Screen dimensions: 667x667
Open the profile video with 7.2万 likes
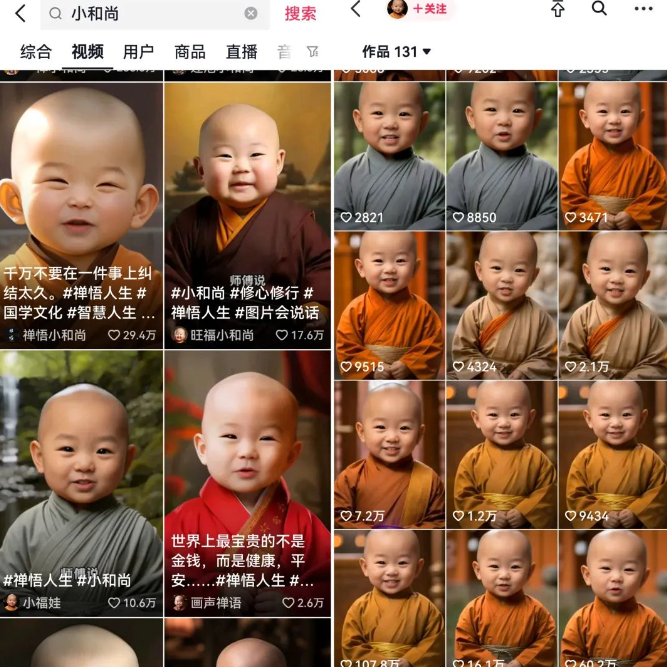tap(389, 455)
